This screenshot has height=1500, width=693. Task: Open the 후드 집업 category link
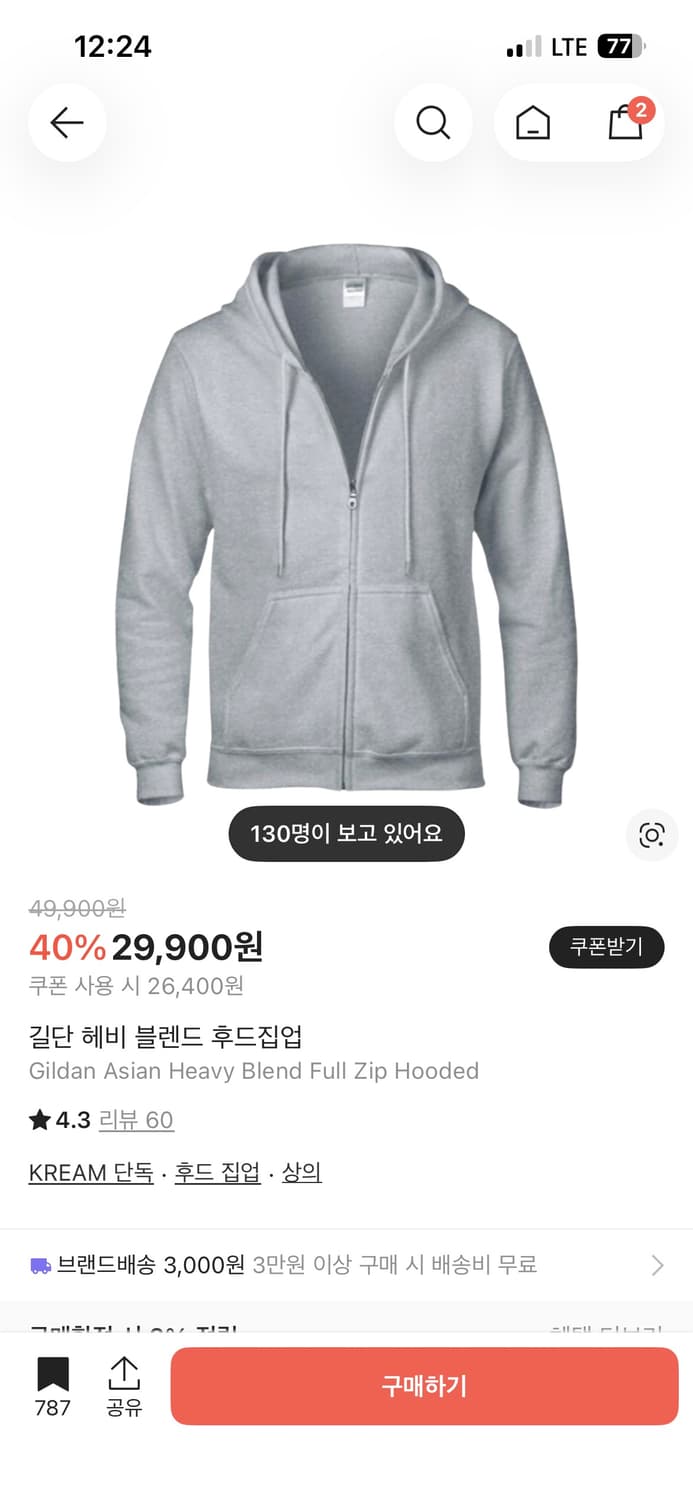pos(217,1172)
